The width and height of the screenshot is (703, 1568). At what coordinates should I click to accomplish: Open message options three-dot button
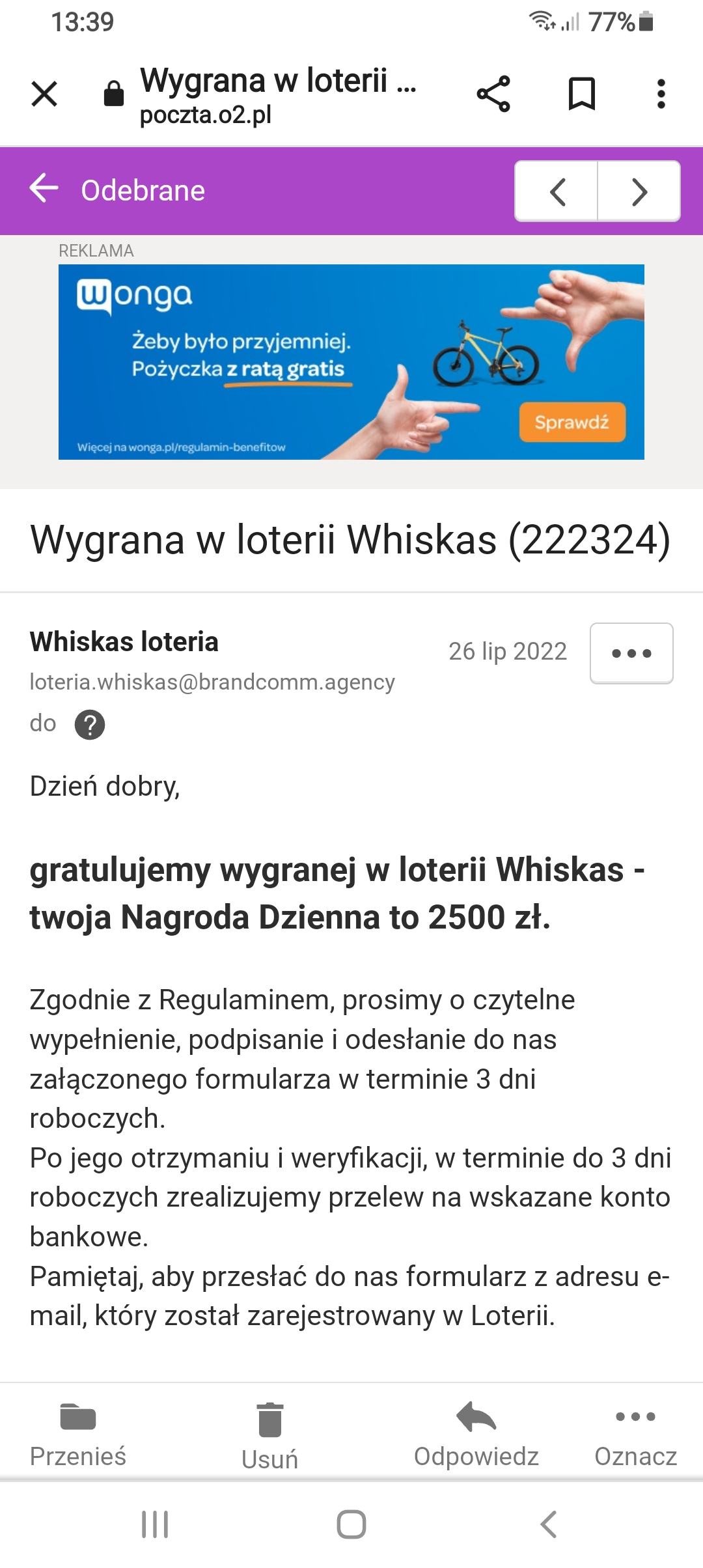click(x=631, y=653)
